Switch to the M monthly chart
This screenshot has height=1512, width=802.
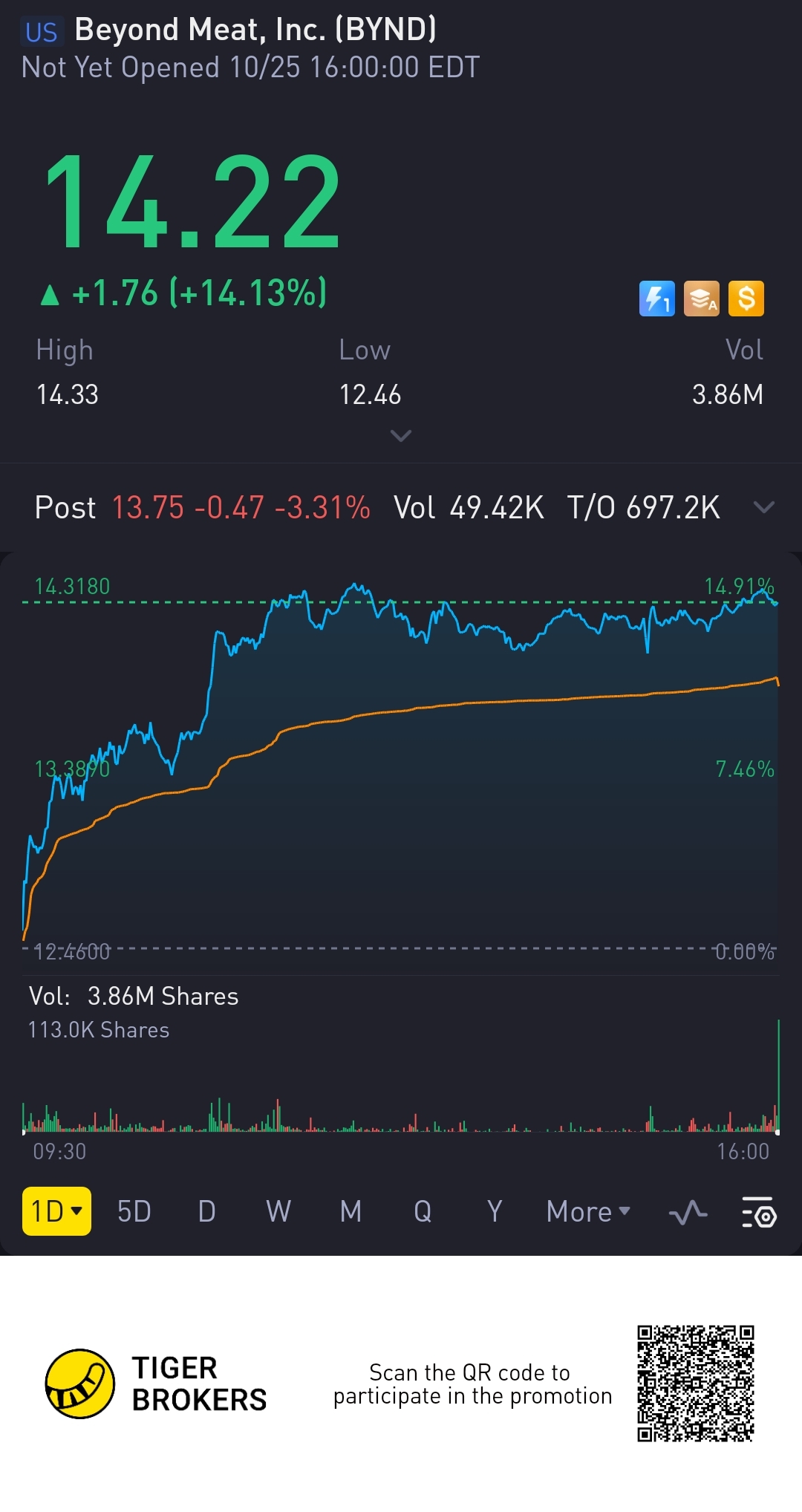(x=351, y=1211)
